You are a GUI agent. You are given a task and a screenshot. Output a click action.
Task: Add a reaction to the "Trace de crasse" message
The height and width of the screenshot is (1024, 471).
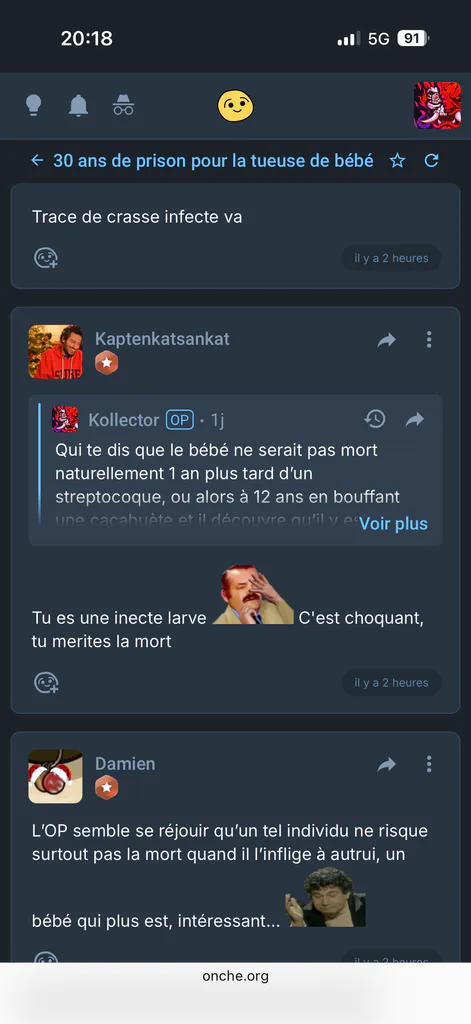(x=46, y=258)
